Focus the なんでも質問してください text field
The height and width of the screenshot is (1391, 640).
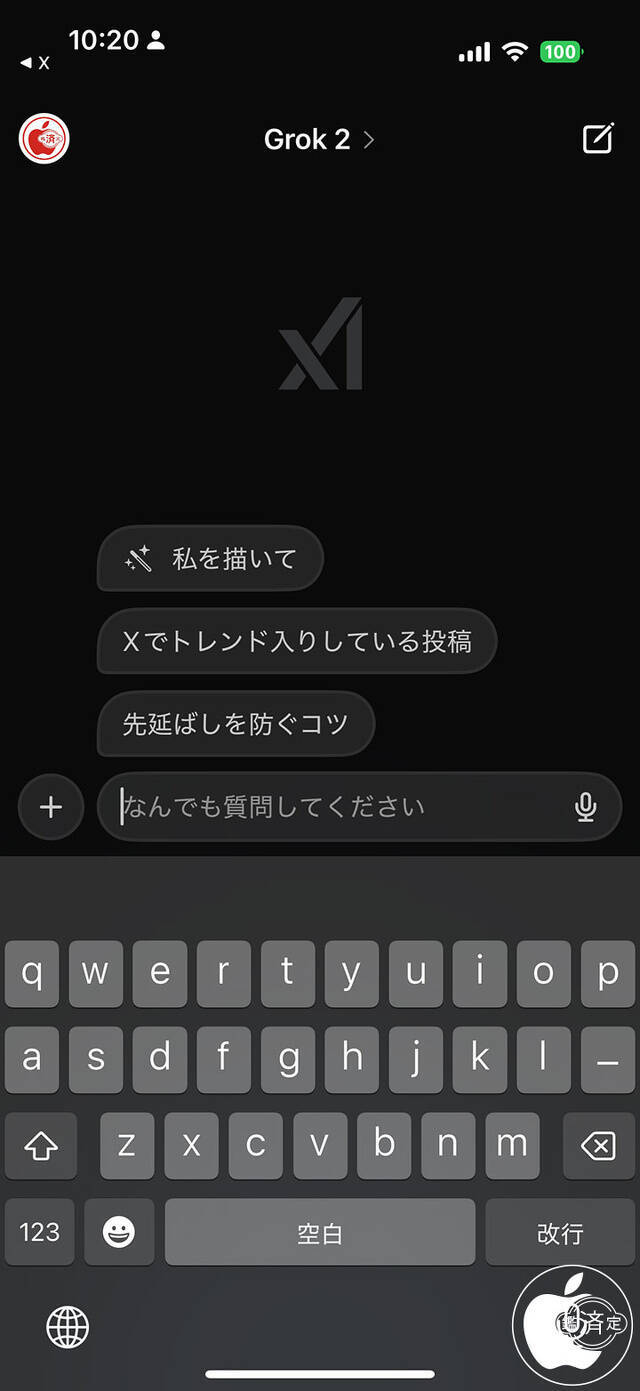point(340,807)
